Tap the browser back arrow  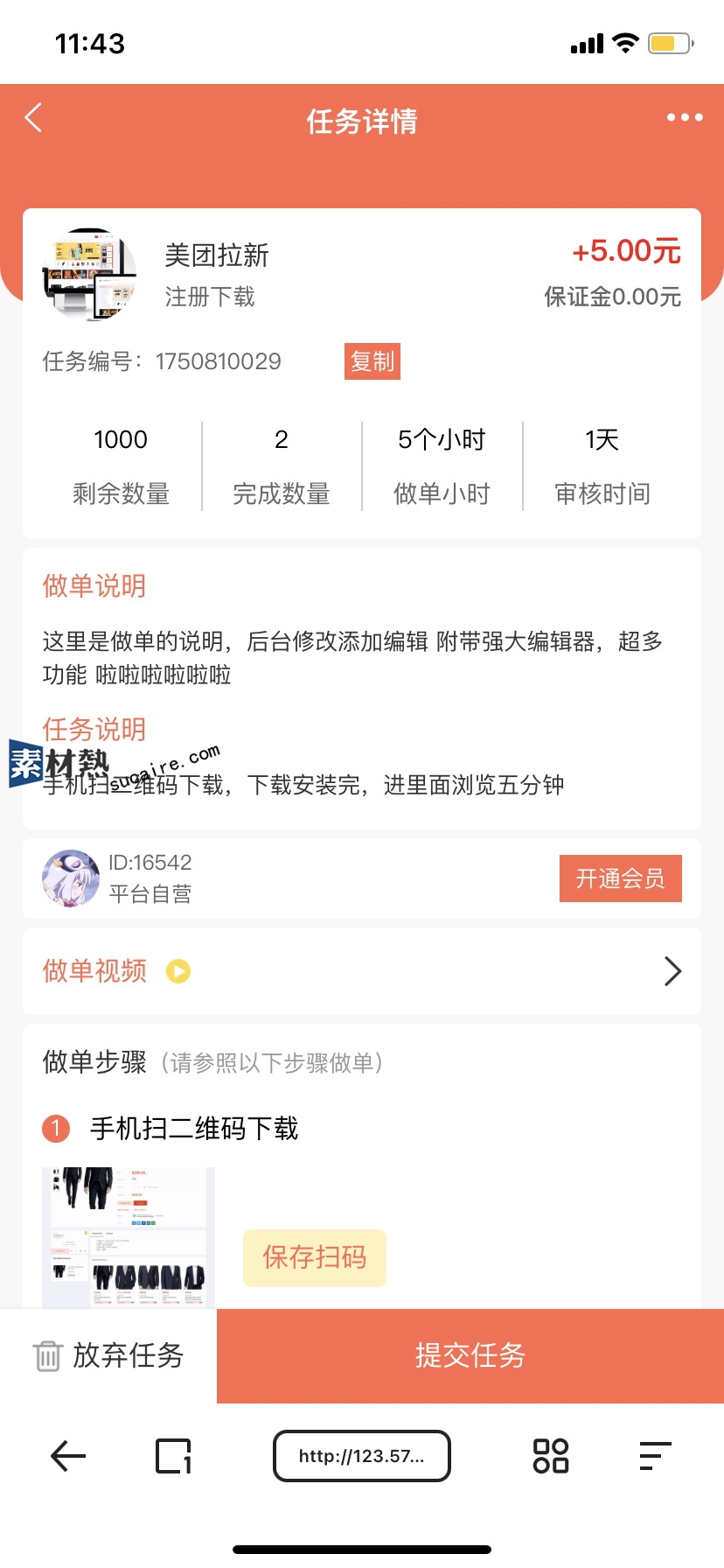click(x=68, y=1456)
